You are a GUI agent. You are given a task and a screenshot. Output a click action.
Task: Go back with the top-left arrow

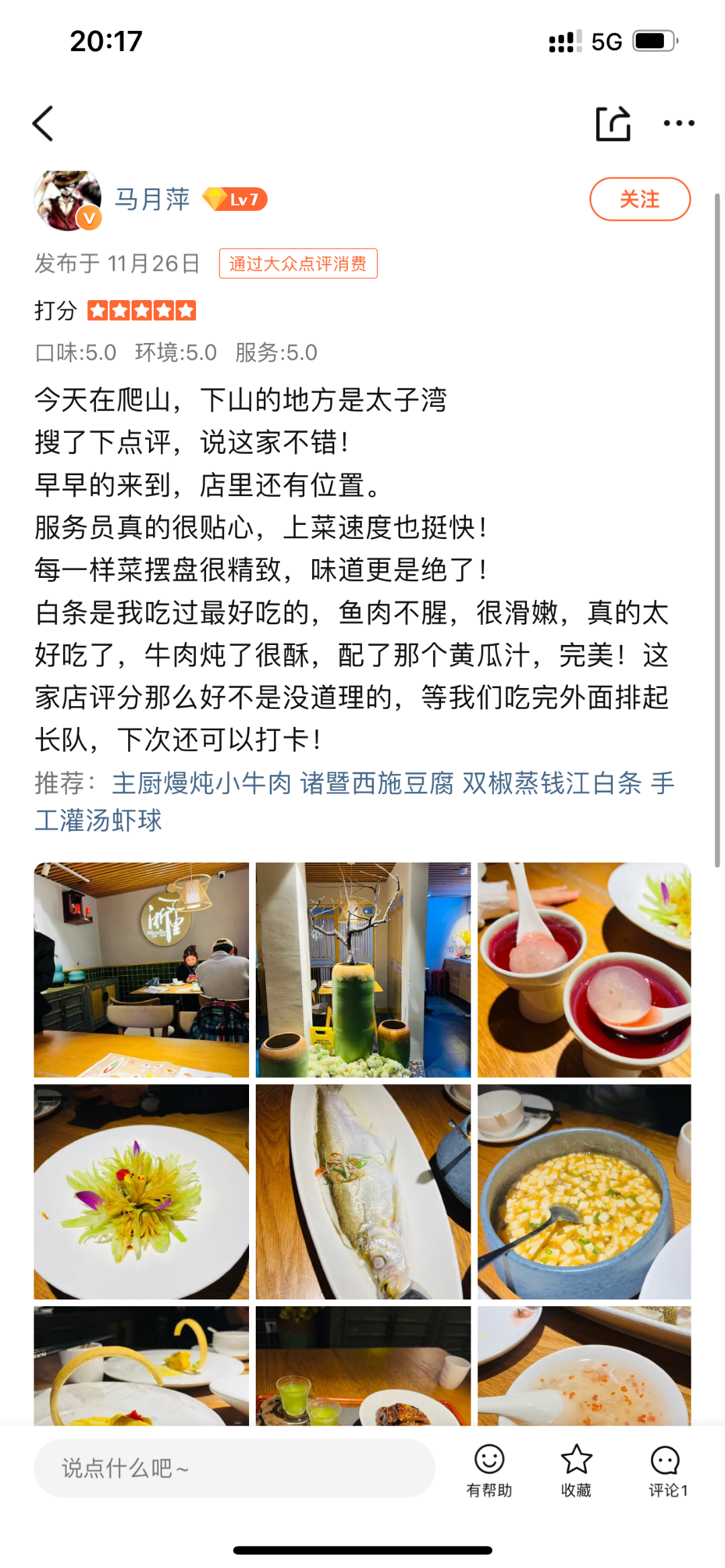point(43,124)
